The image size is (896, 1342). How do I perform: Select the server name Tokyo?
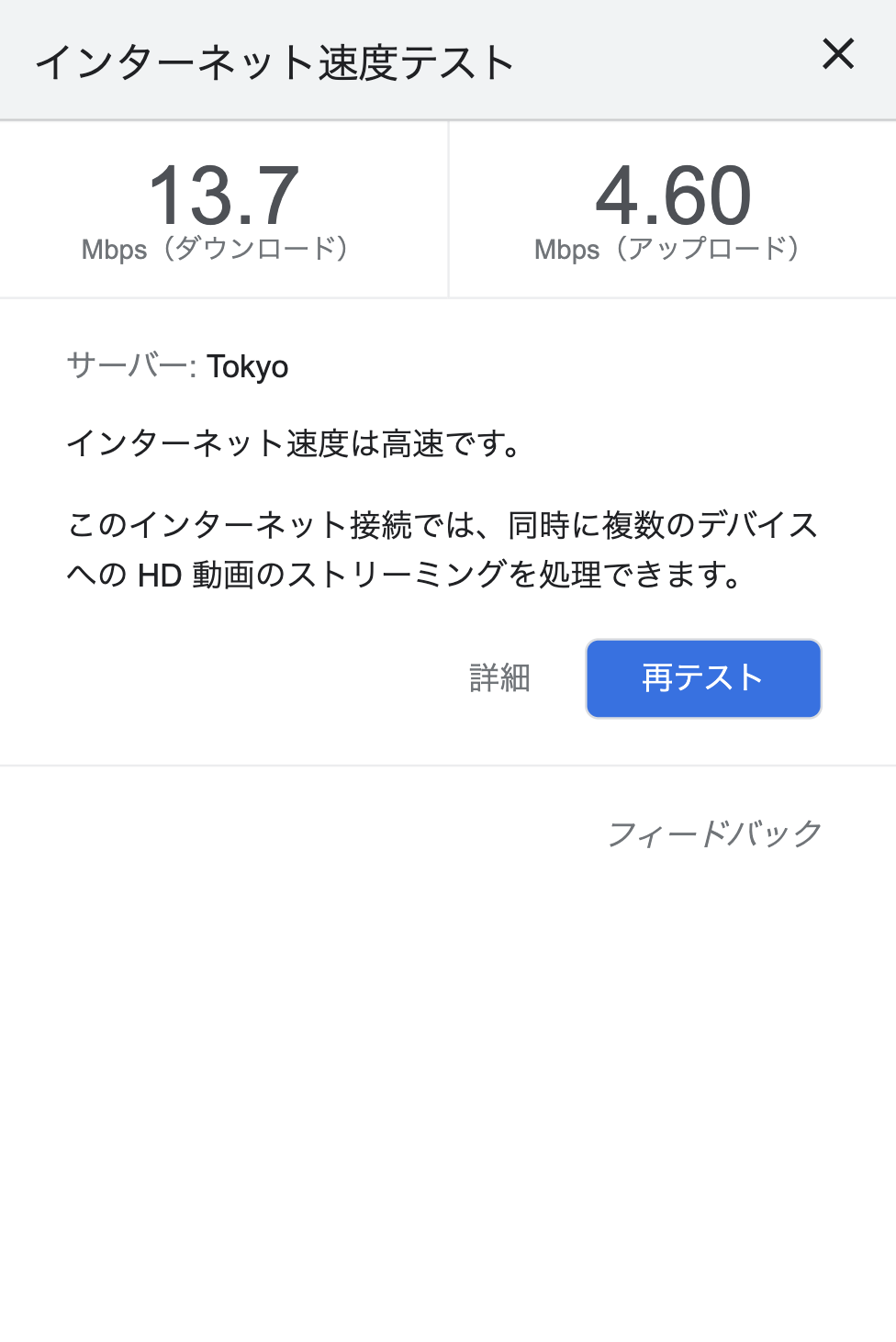coord(247,366)
